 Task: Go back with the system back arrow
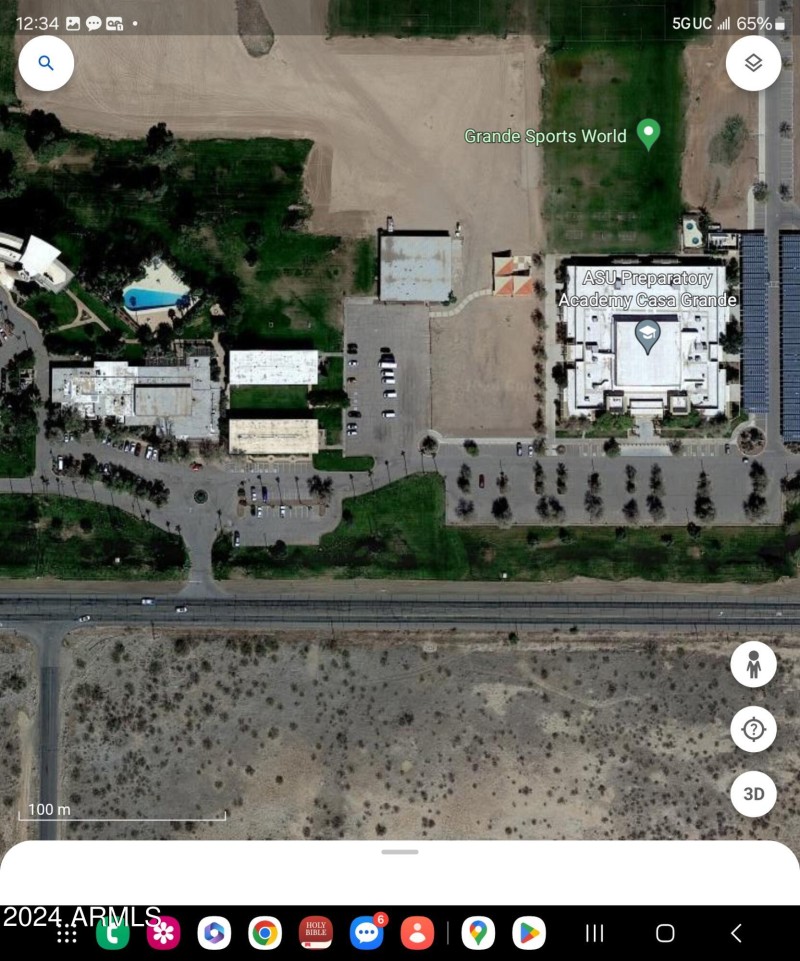click(736, 933)
